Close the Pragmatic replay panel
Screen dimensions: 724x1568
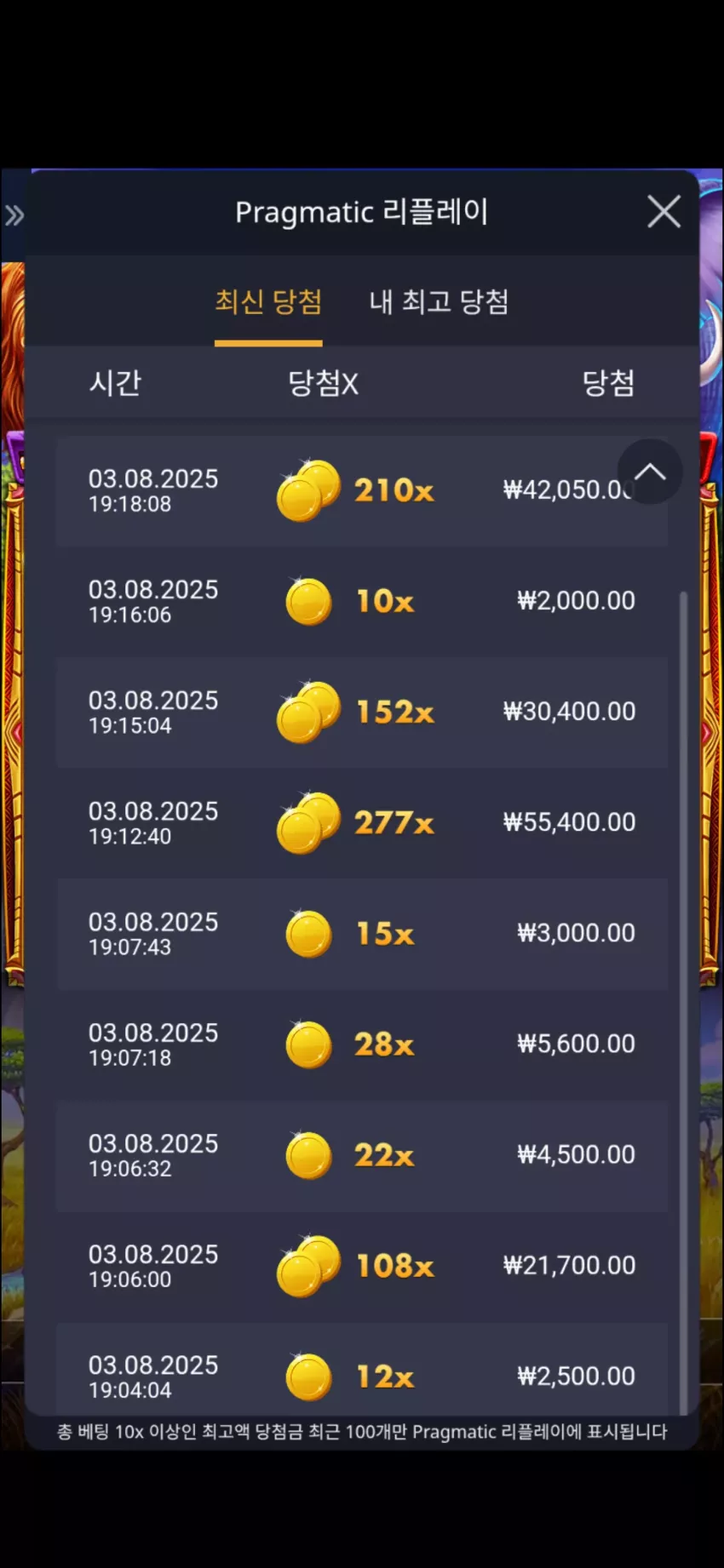point(664,212)
